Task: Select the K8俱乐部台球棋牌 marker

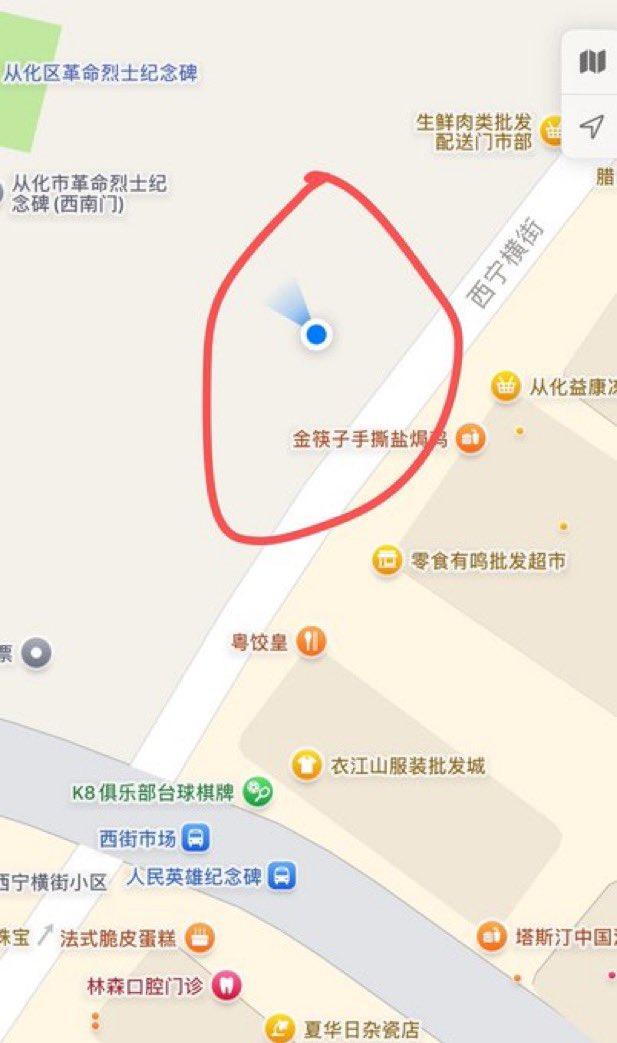Action: (258, 793)
